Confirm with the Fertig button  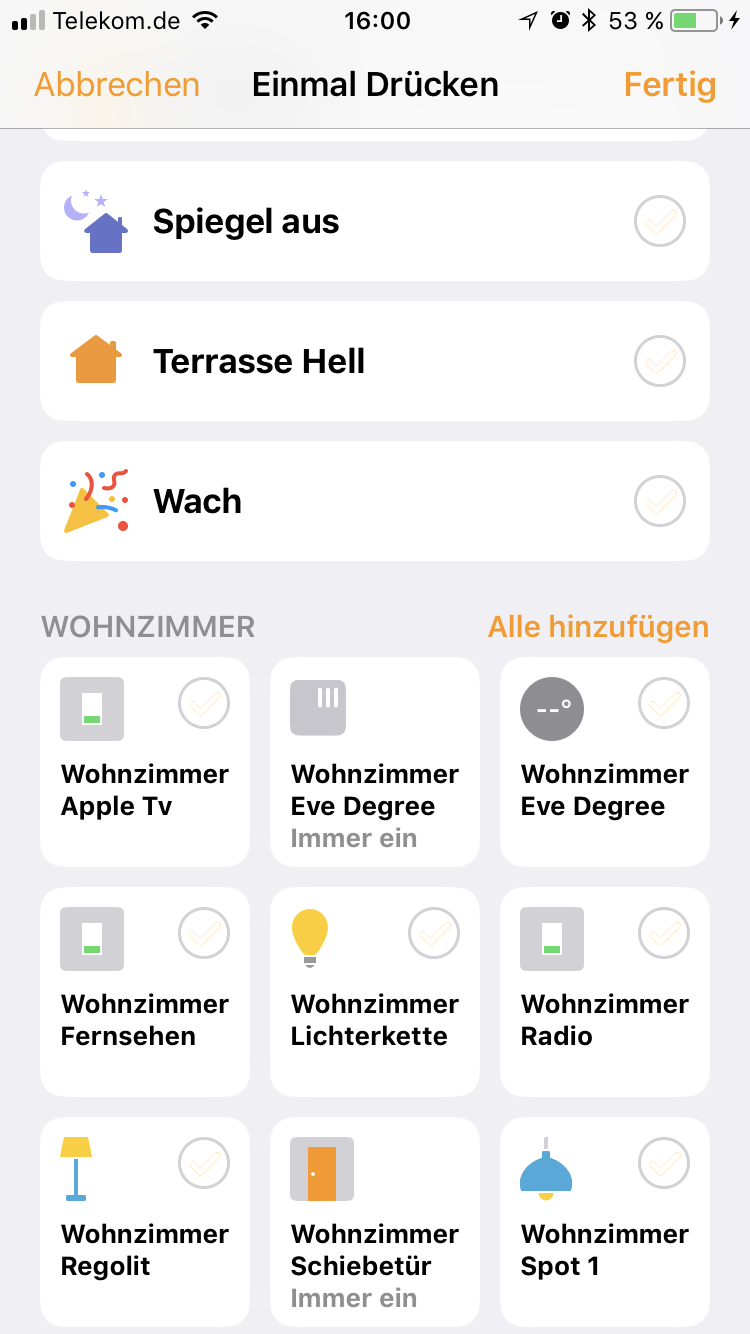pos(669,85)
